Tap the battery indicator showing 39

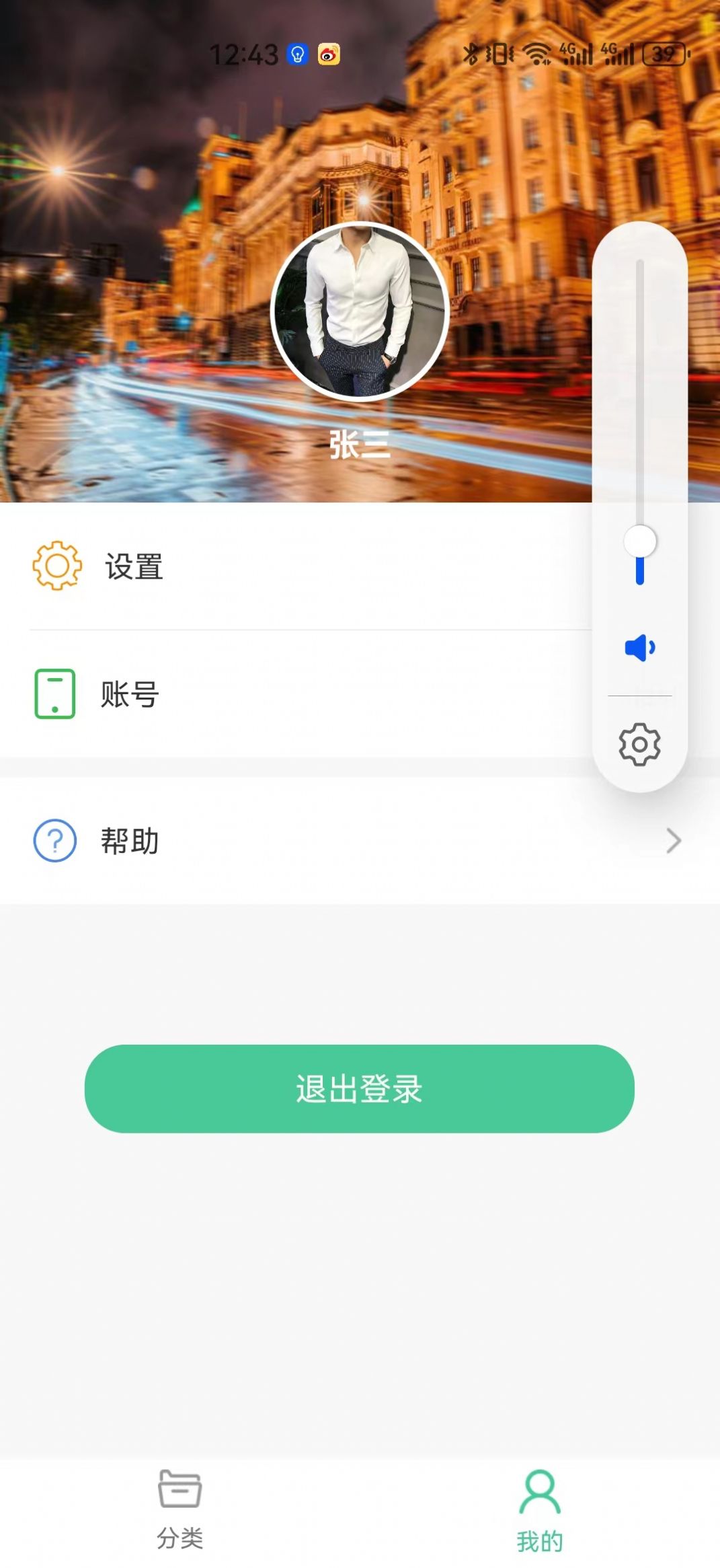point(666,54)
